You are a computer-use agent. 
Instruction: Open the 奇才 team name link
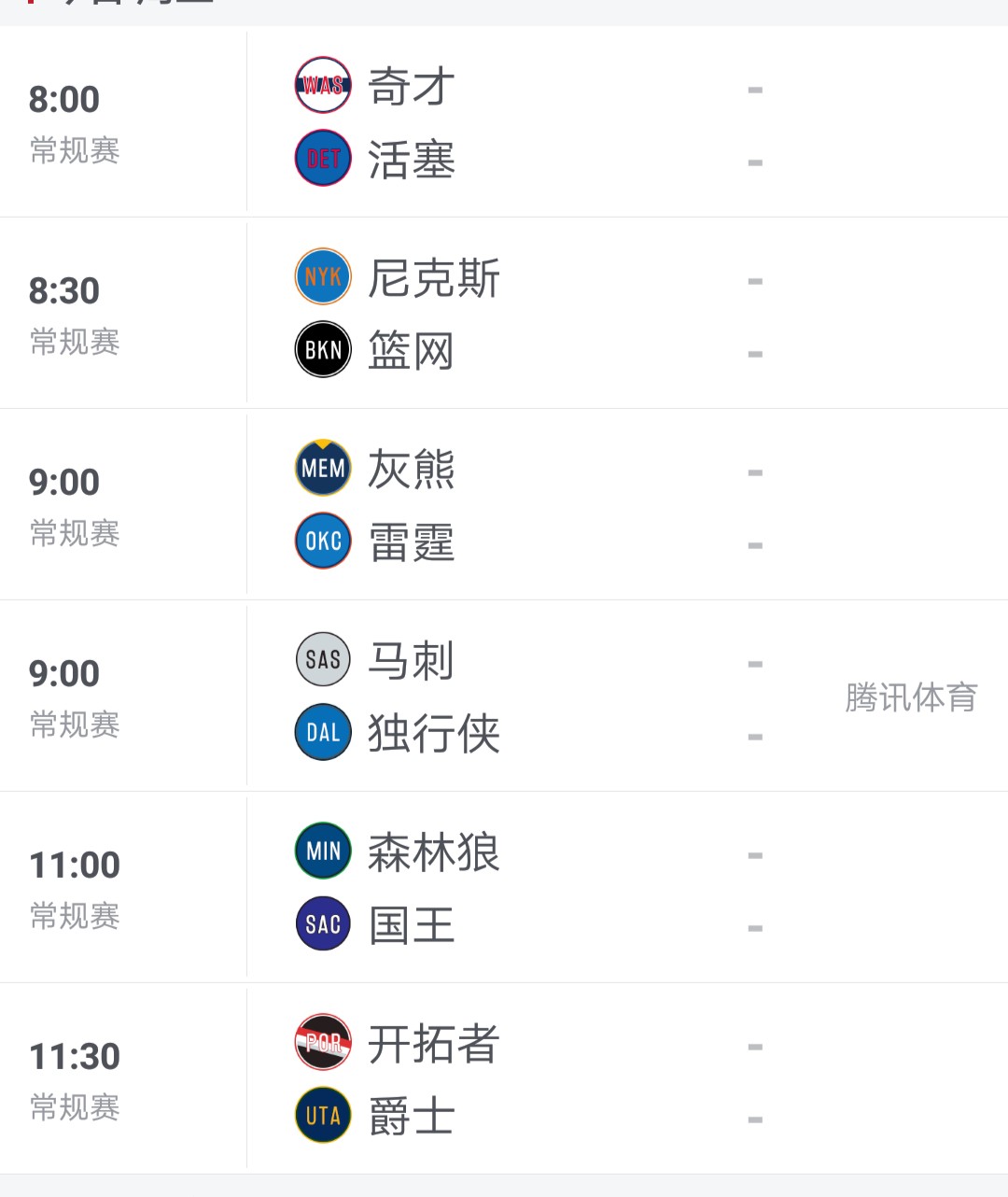tap(411, 86)
